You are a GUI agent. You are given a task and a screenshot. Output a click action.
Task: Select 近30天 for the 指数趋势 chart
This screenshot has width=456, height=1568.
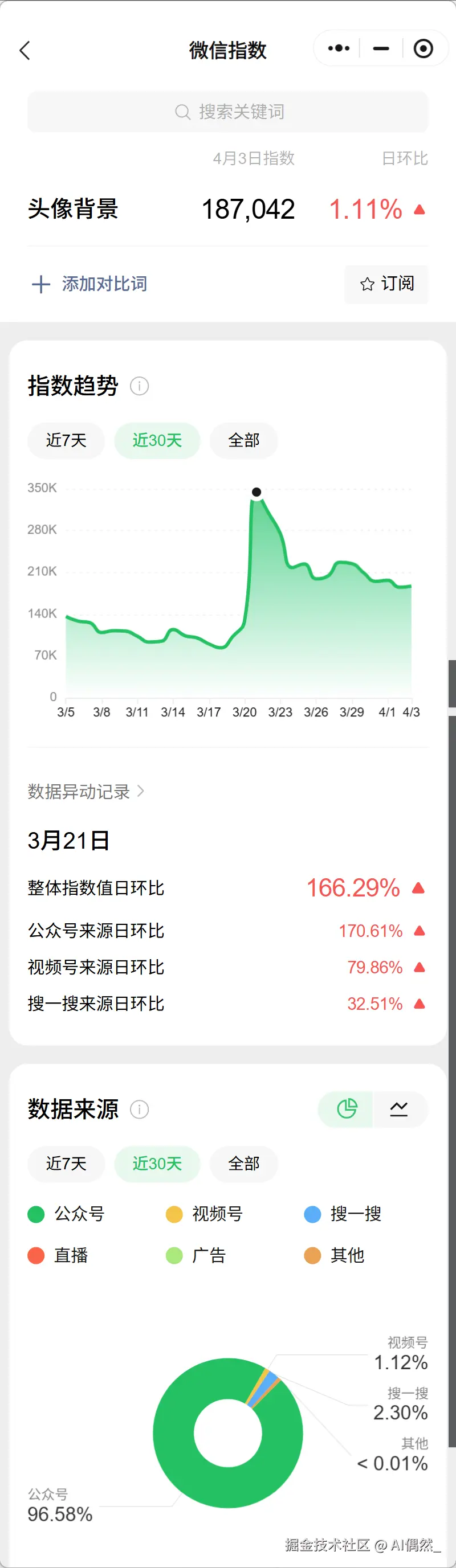[157, 440]
